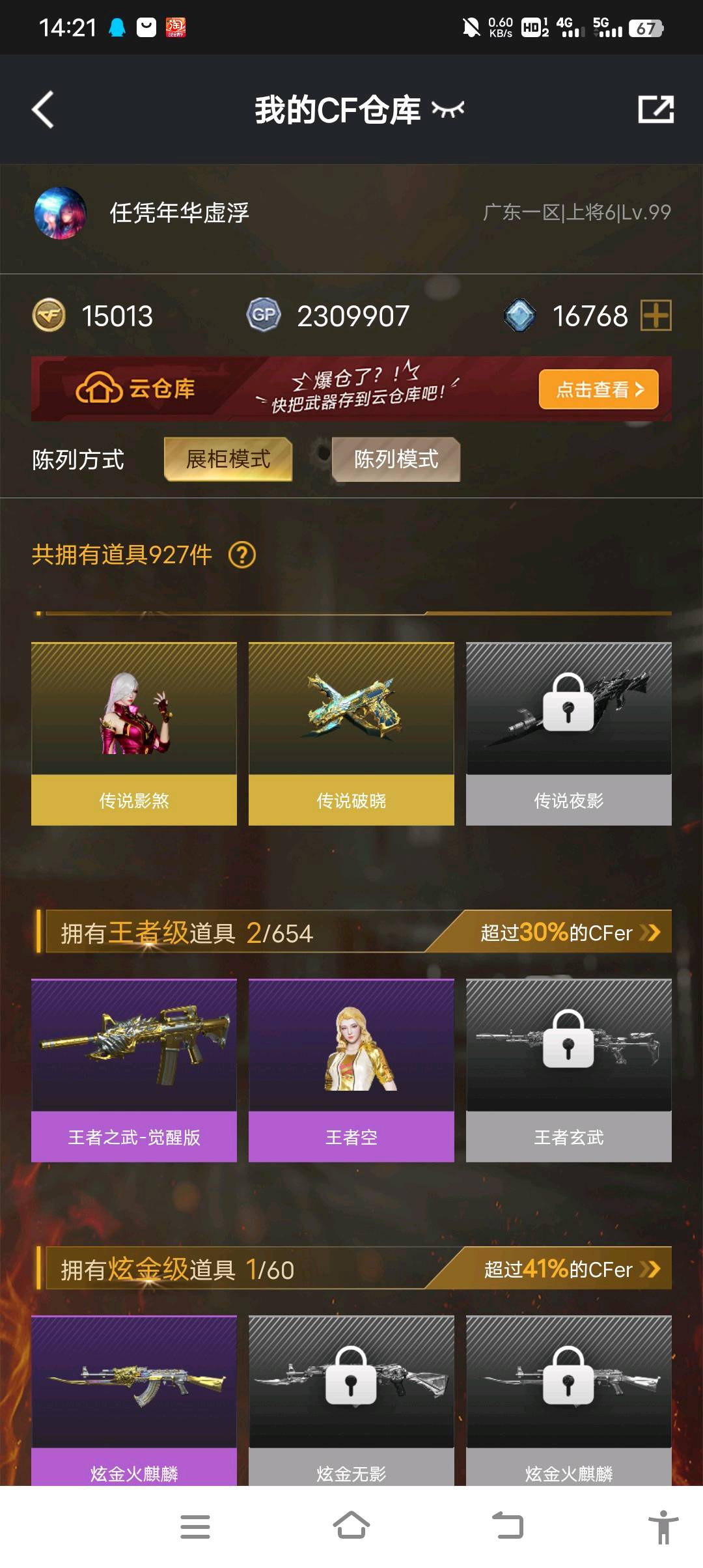View the 传说破晓 weapon card
Viewport: 703px width, 1568px height.
click(351, 733)
